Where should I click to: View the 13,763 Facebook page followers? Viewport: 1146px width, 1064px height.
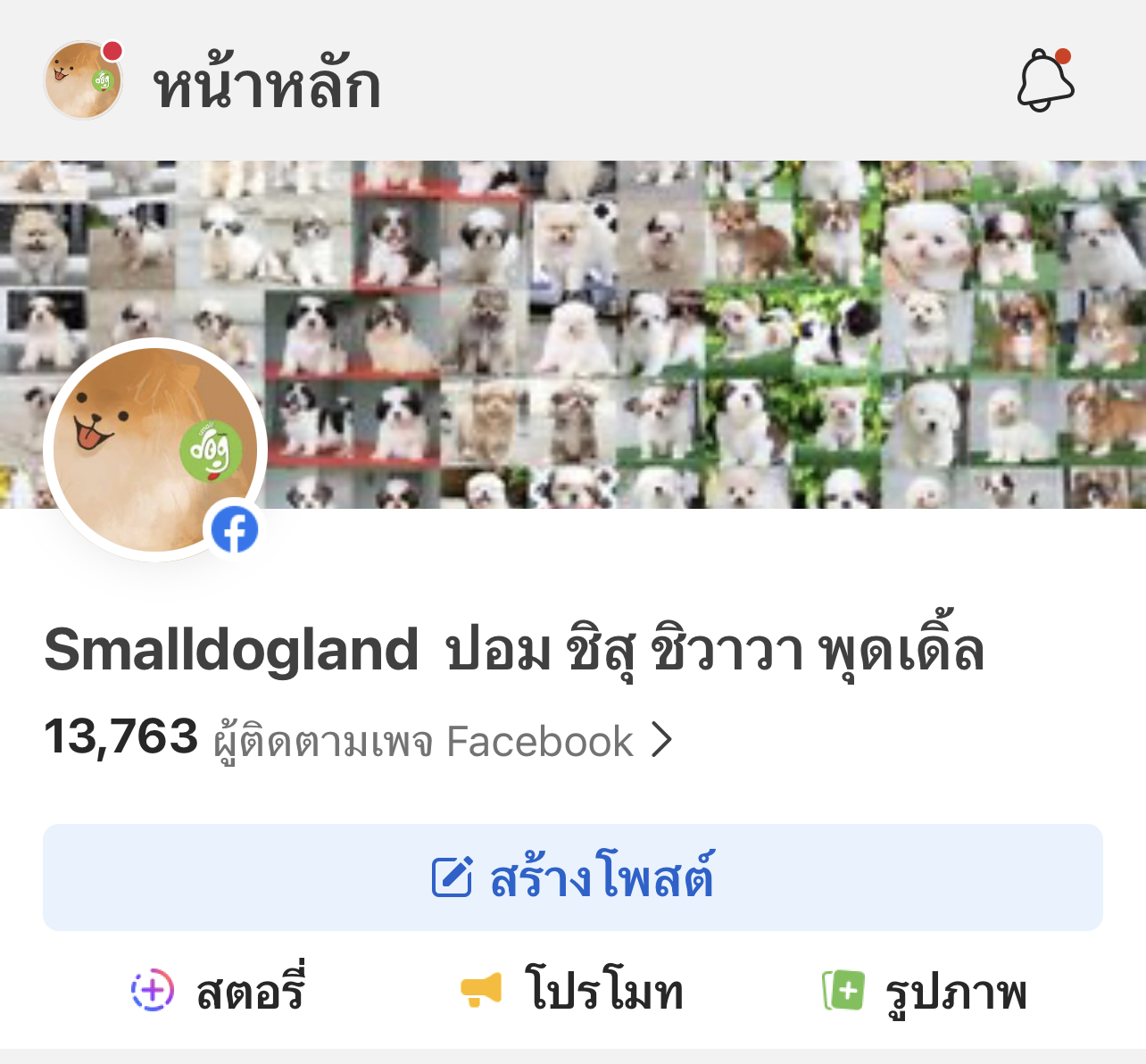(357, 741)
